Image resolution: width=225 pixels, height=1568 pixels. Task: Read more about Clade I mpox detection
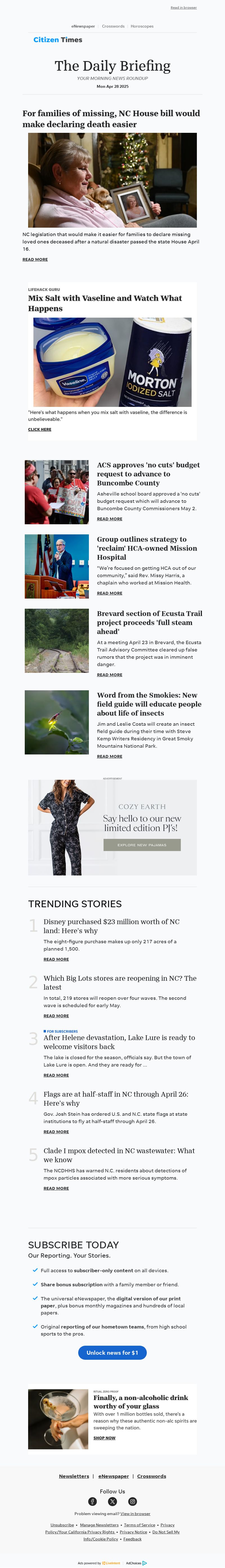tap(56, 1188)
